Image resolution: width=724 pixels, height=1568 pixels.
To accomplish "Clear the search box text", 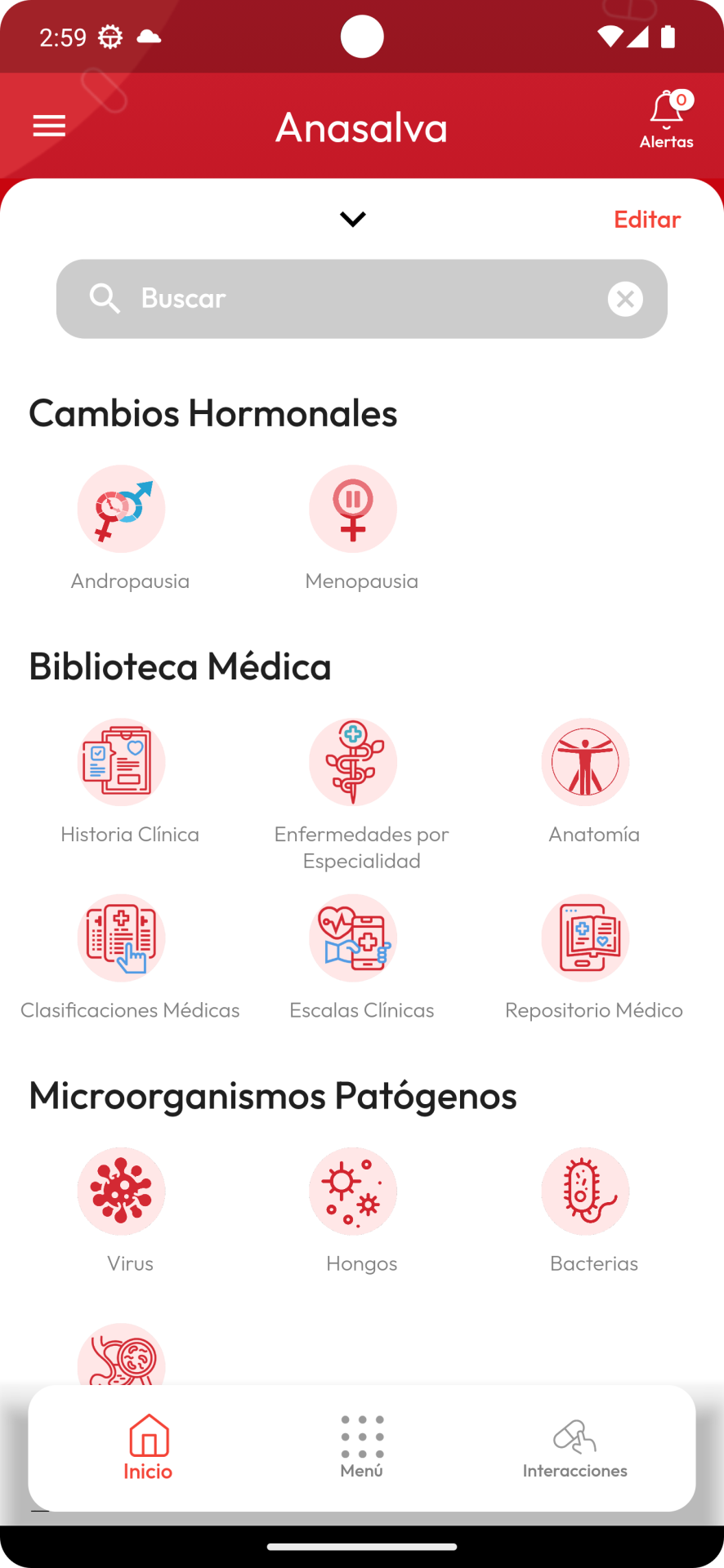I will click(x=625, y=299).
